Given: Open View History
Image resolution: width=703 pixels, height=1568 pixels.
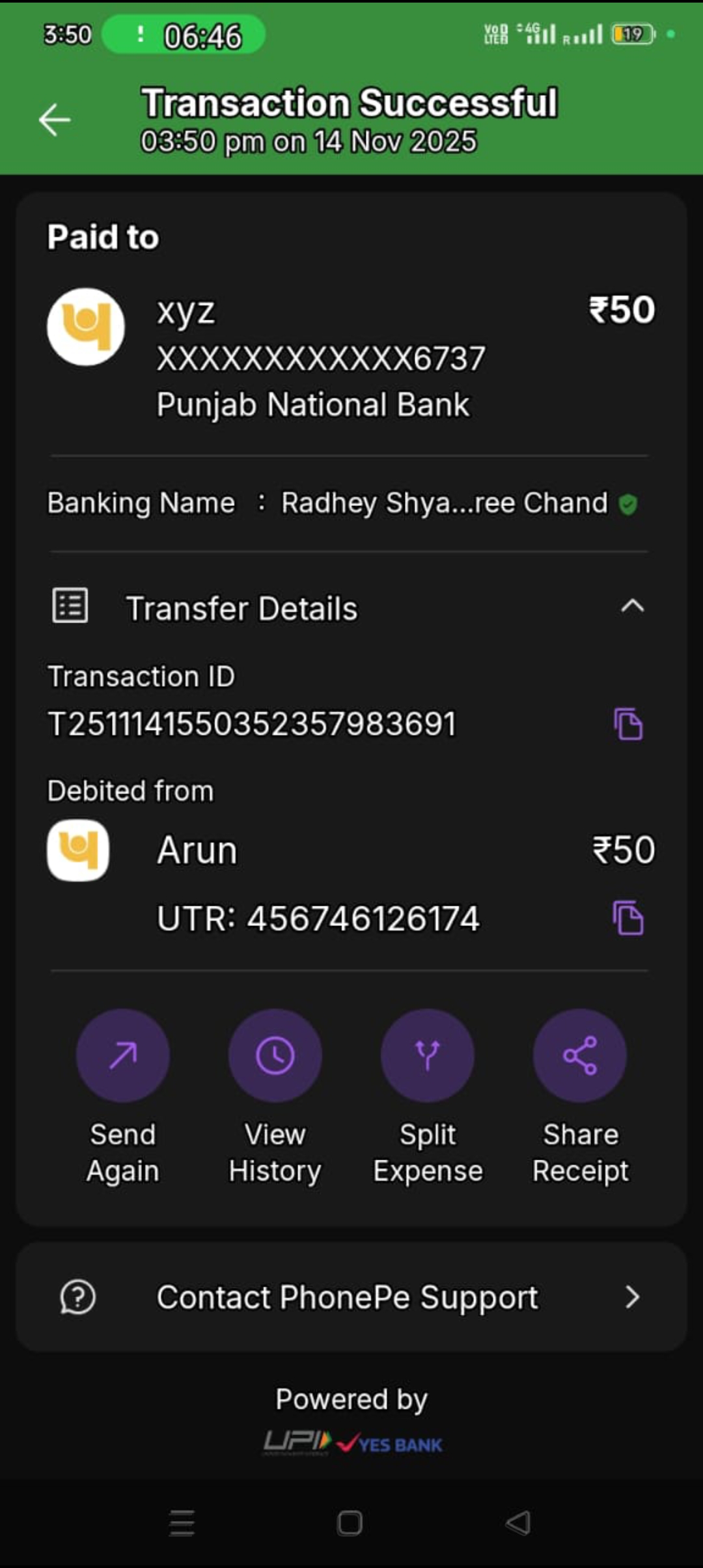Looking at the screenshot, I should tap(275, 1056).
